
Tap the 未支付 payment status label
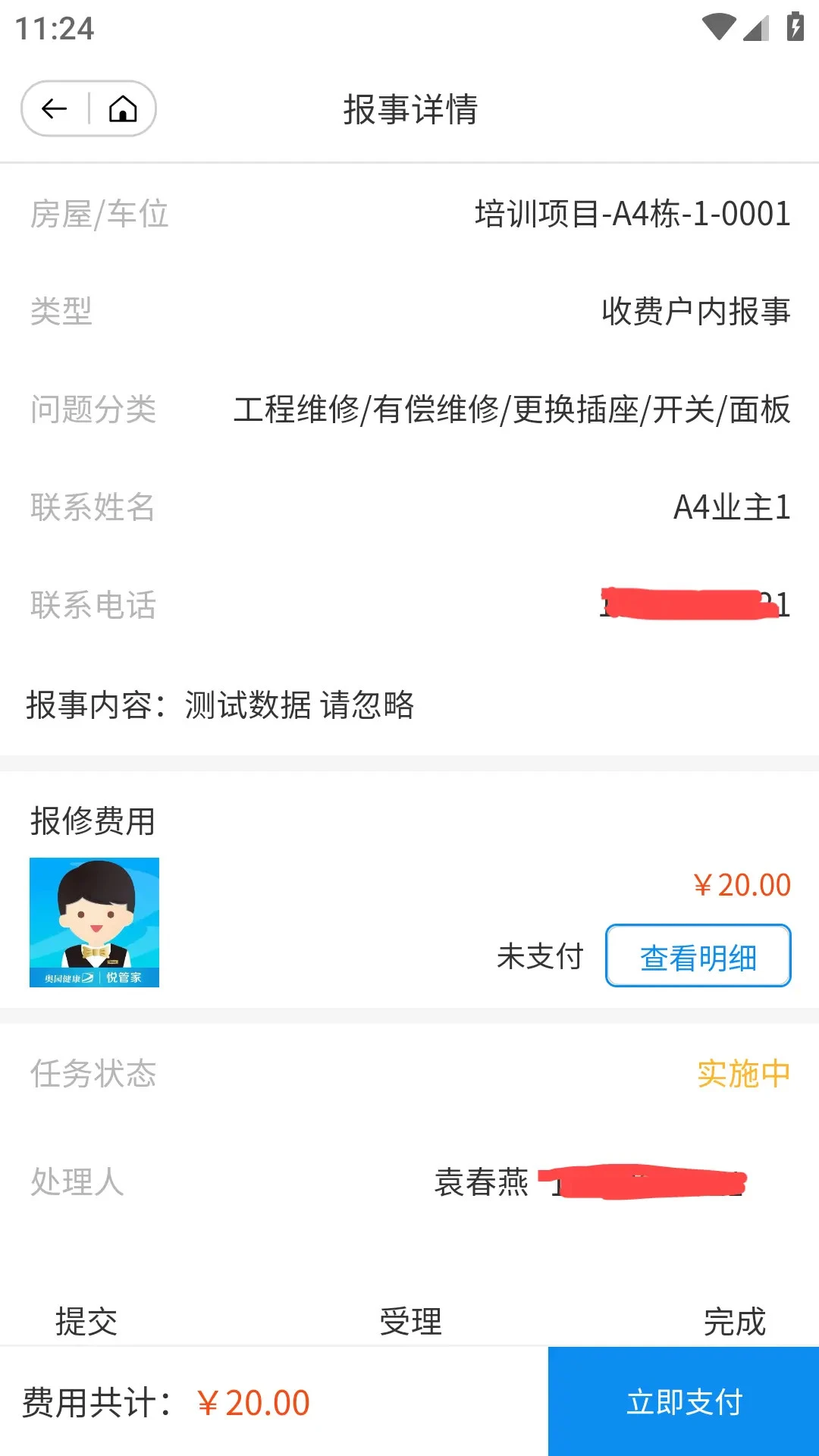tap(540, 955)
